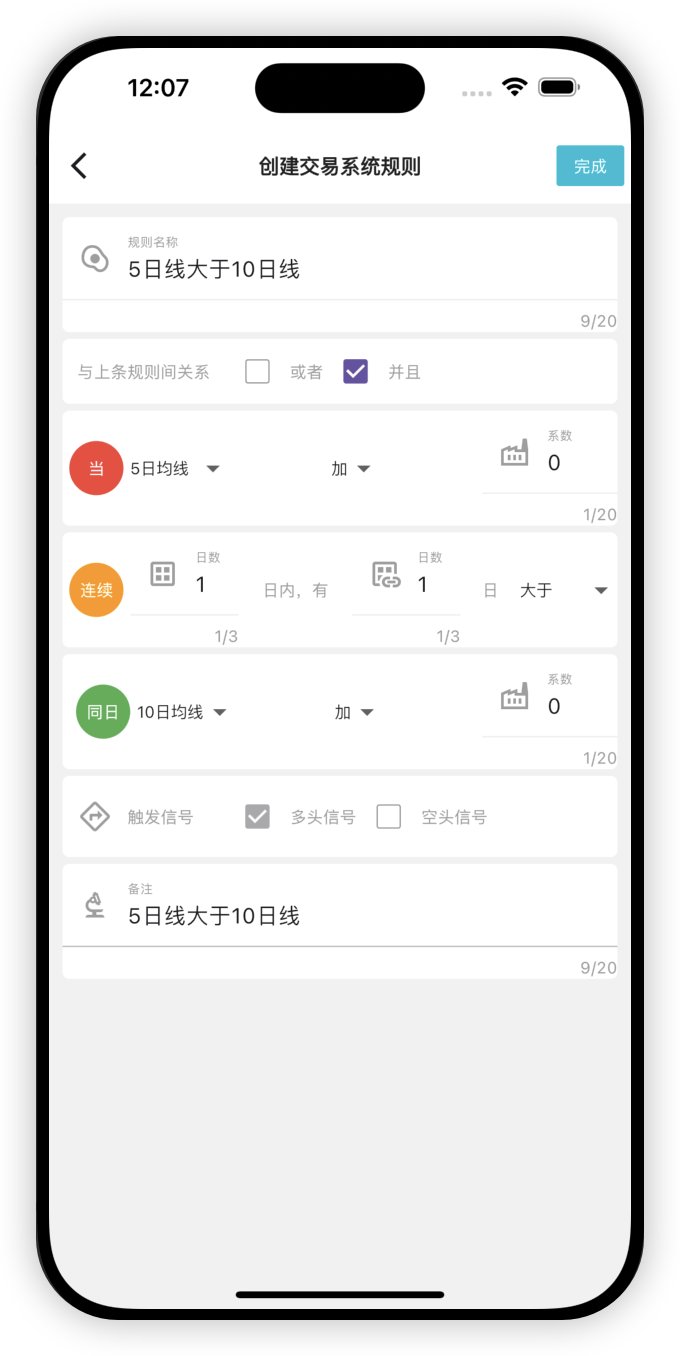Image resolution: width=680 pixels, height=1356 pixels.
Task: Edit the second 日数 field before 日
Action: point(432,585)
